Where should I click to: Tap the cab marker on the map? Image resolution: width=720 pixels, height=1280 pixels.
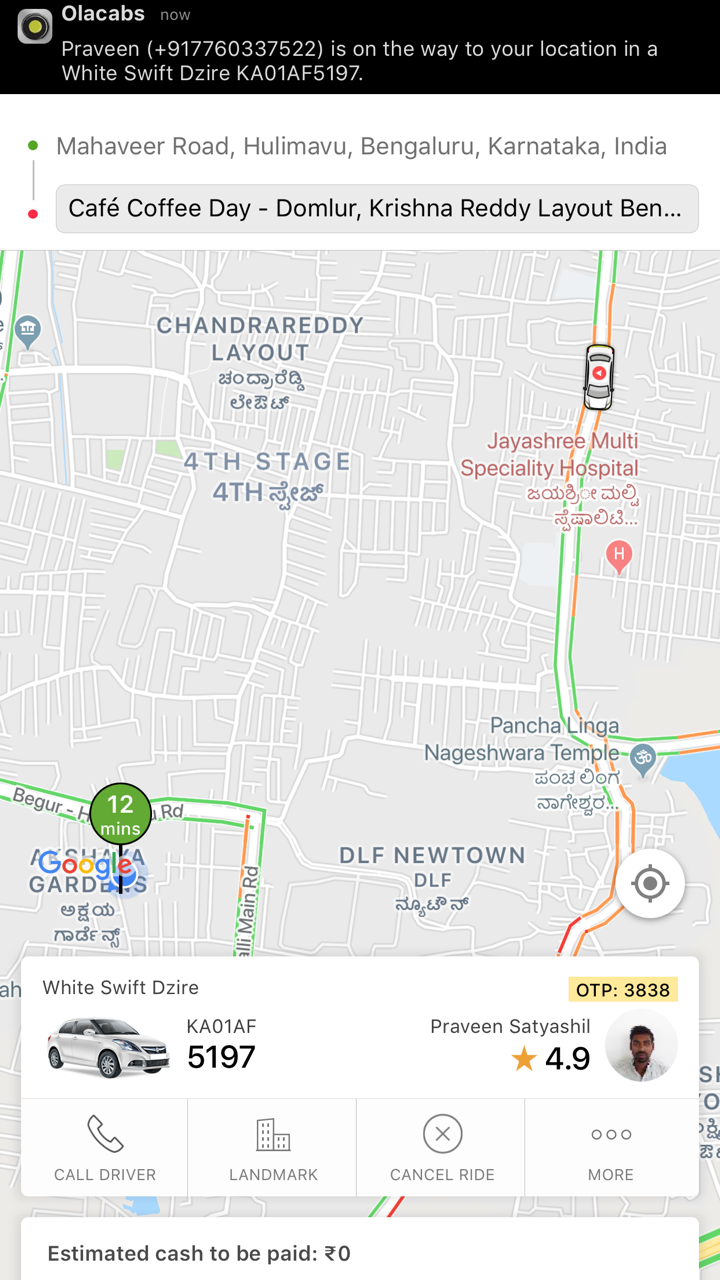coord(599,377)
